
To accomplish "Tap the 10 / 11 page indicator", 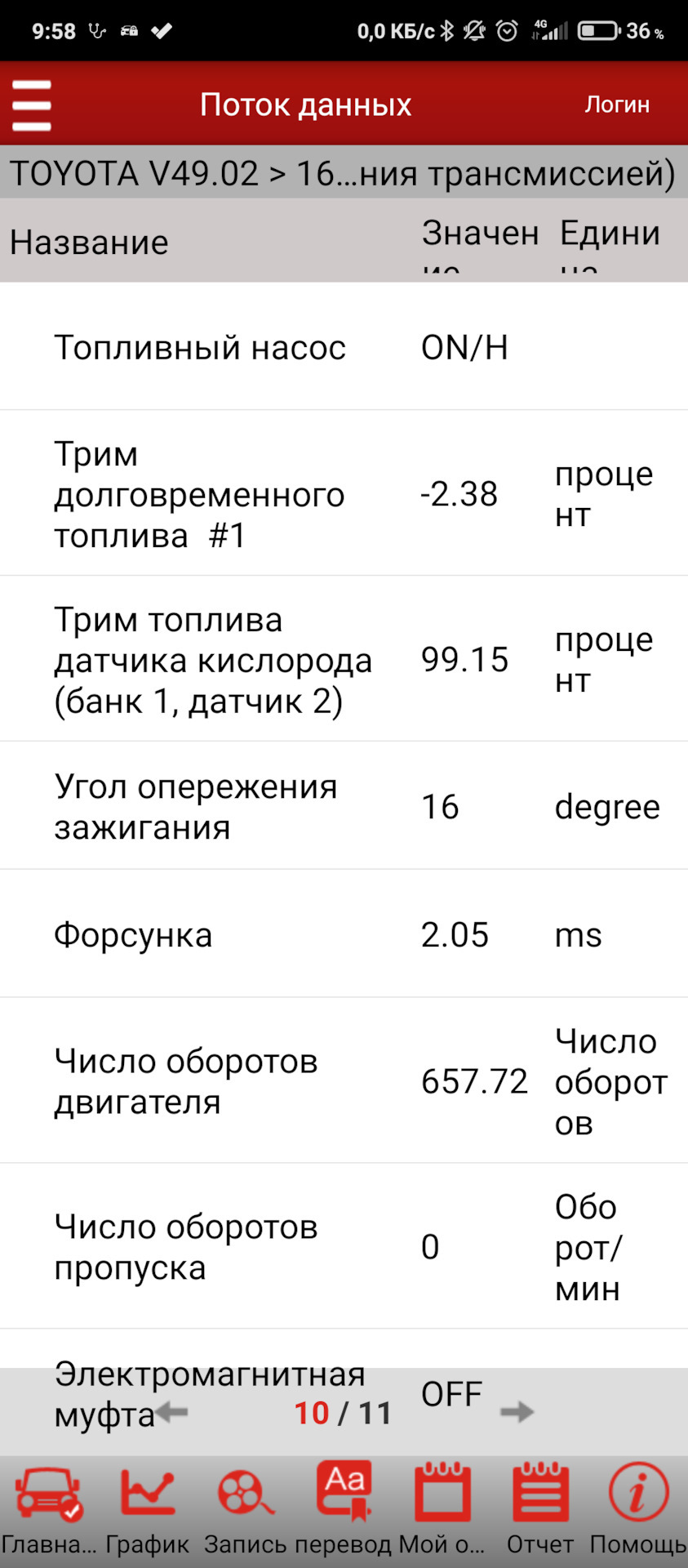I will [x=343, y=1410].
